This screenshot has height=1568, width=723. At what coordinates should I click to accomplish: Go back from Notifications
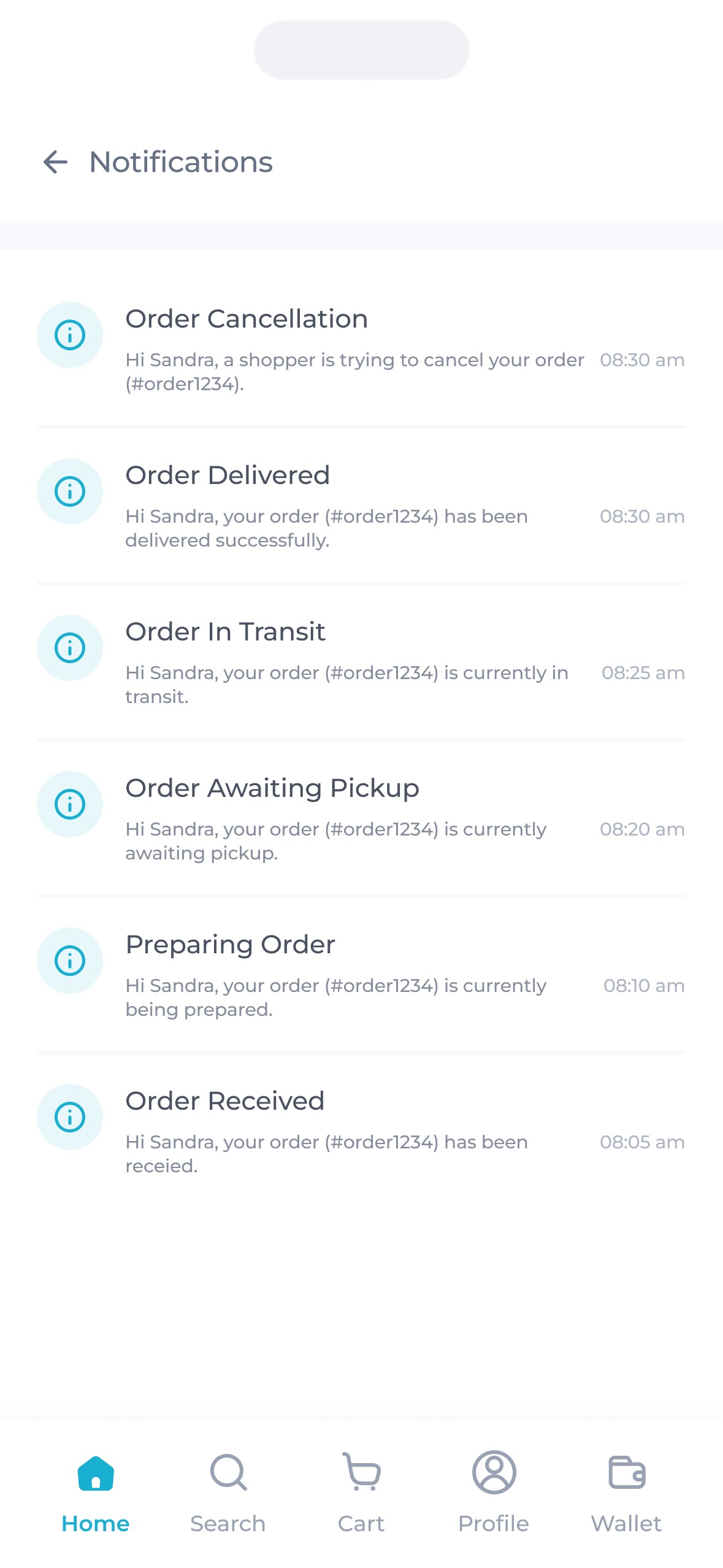pos(55,162)
